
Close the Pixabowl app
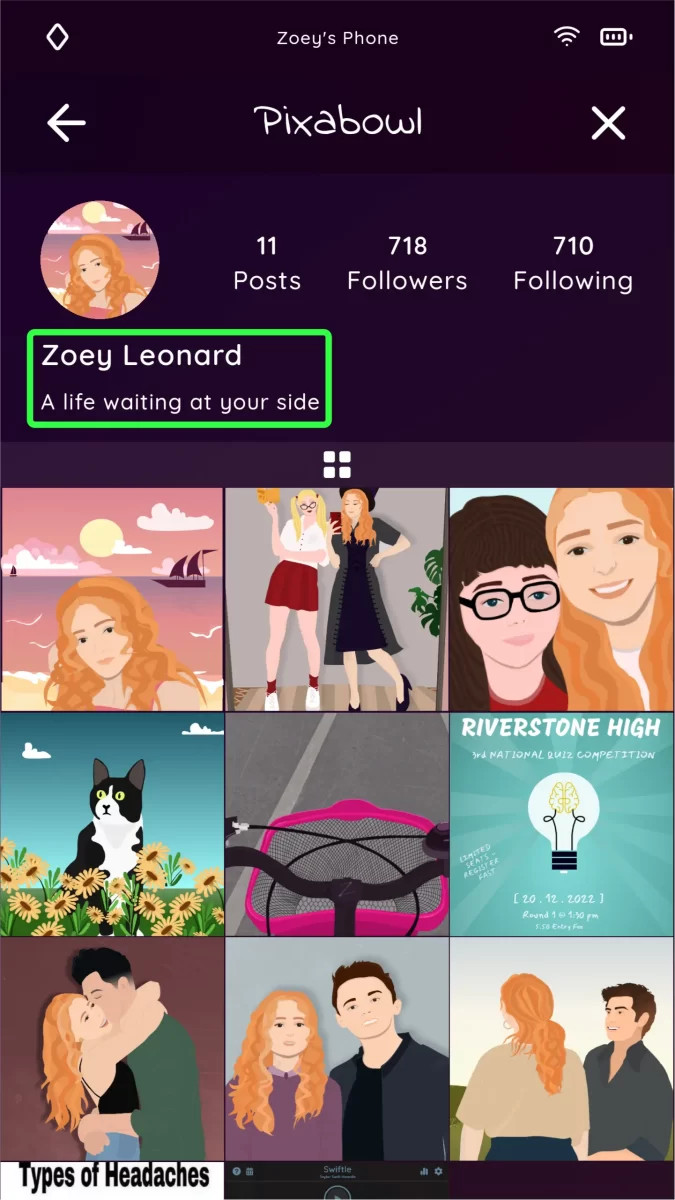tap(608, 123)
